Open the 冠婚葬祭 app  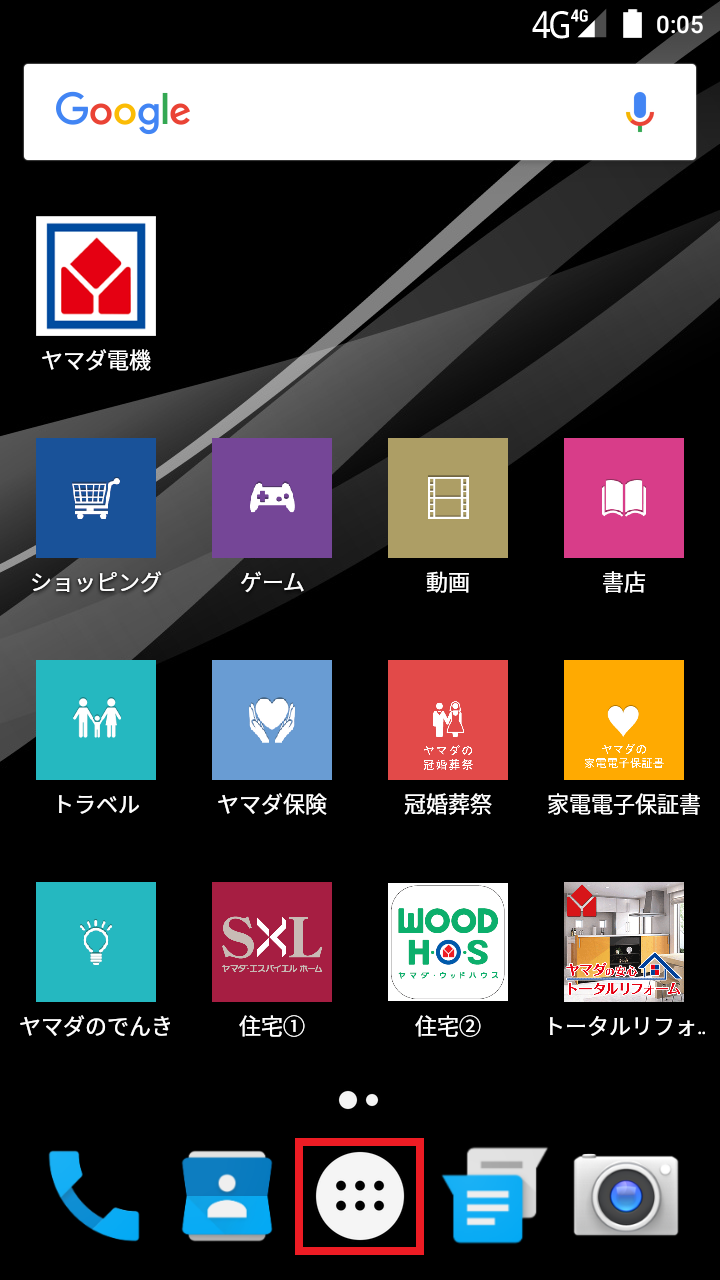point(448,720)
